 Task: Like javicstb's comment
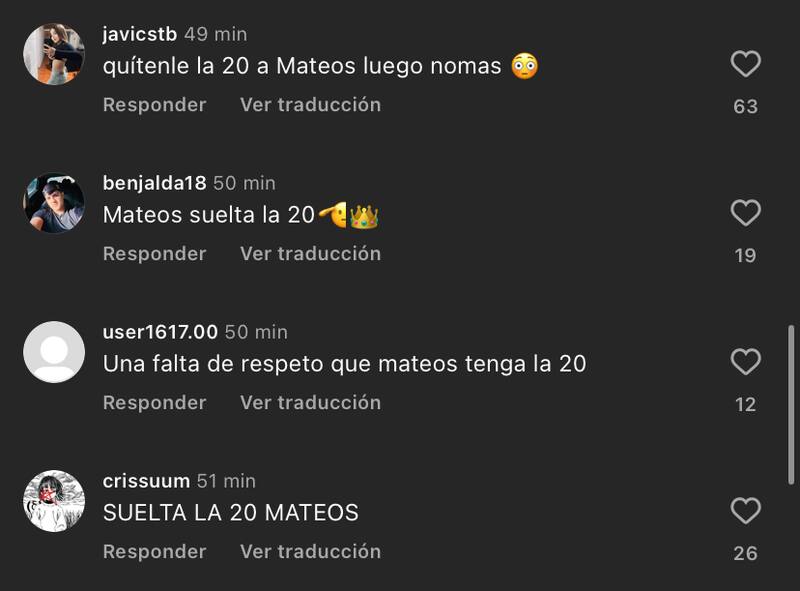tap(745, 64)
